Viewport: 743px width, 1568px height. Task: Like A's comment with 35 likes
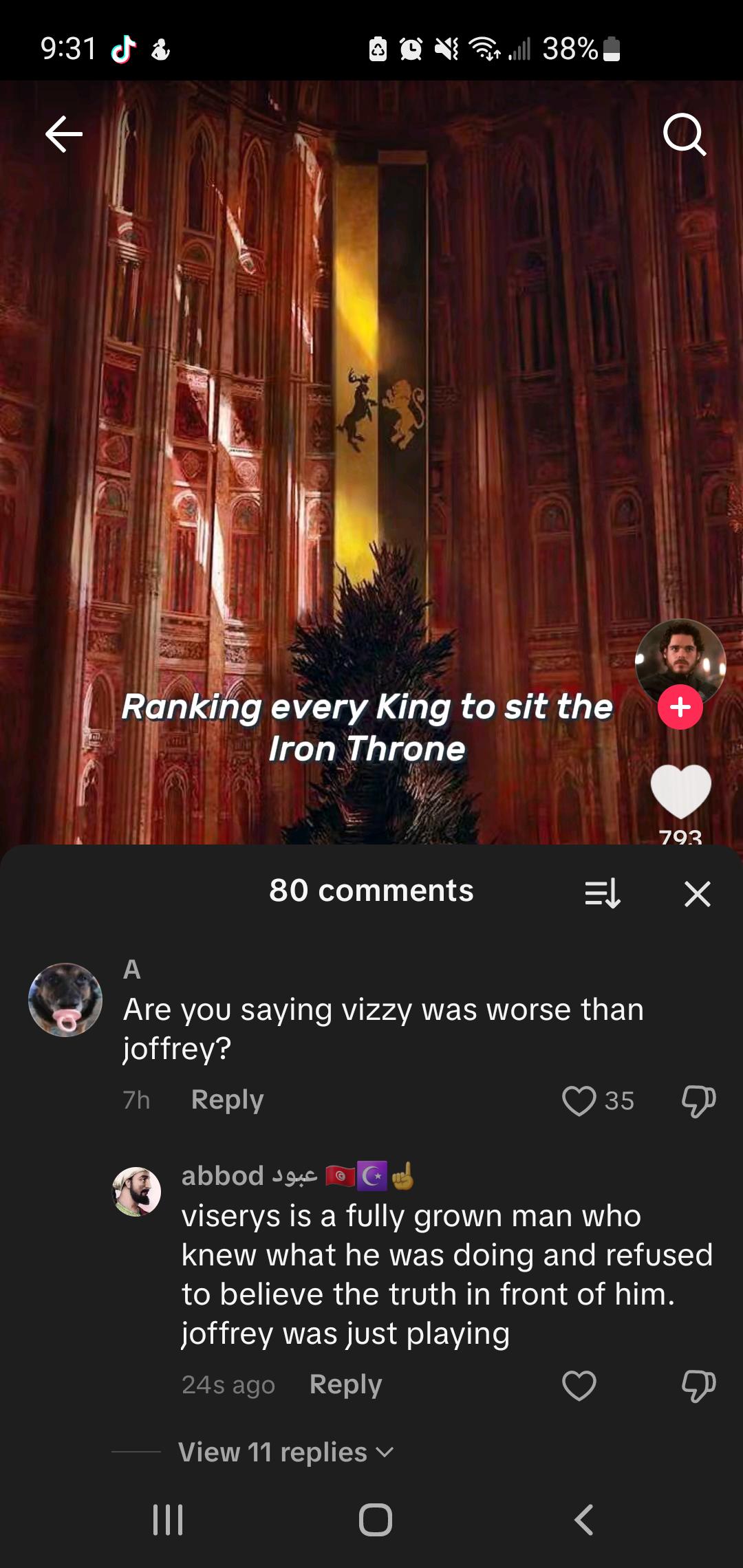(579, 1100)
